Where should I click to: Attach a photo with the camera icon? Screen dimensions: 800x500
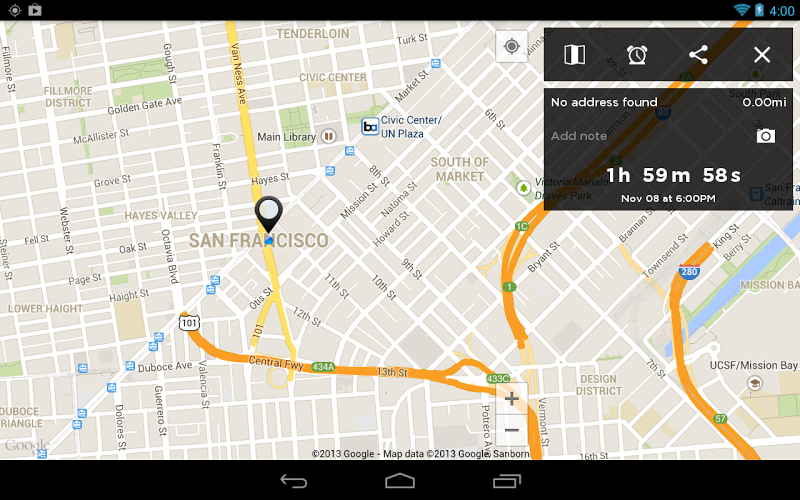(766, 136)
